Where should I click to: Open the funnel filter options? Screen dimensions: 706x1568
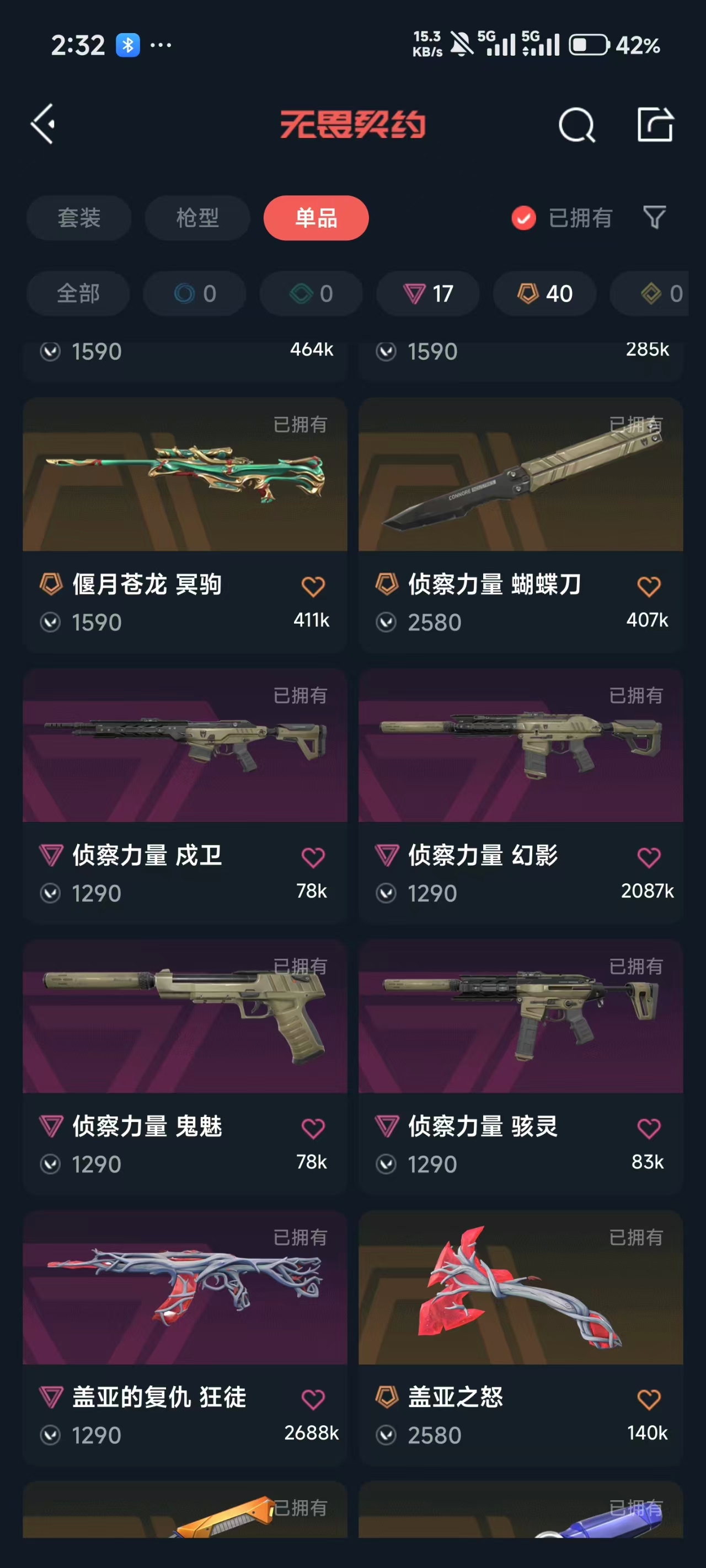[x=654, y=217]
